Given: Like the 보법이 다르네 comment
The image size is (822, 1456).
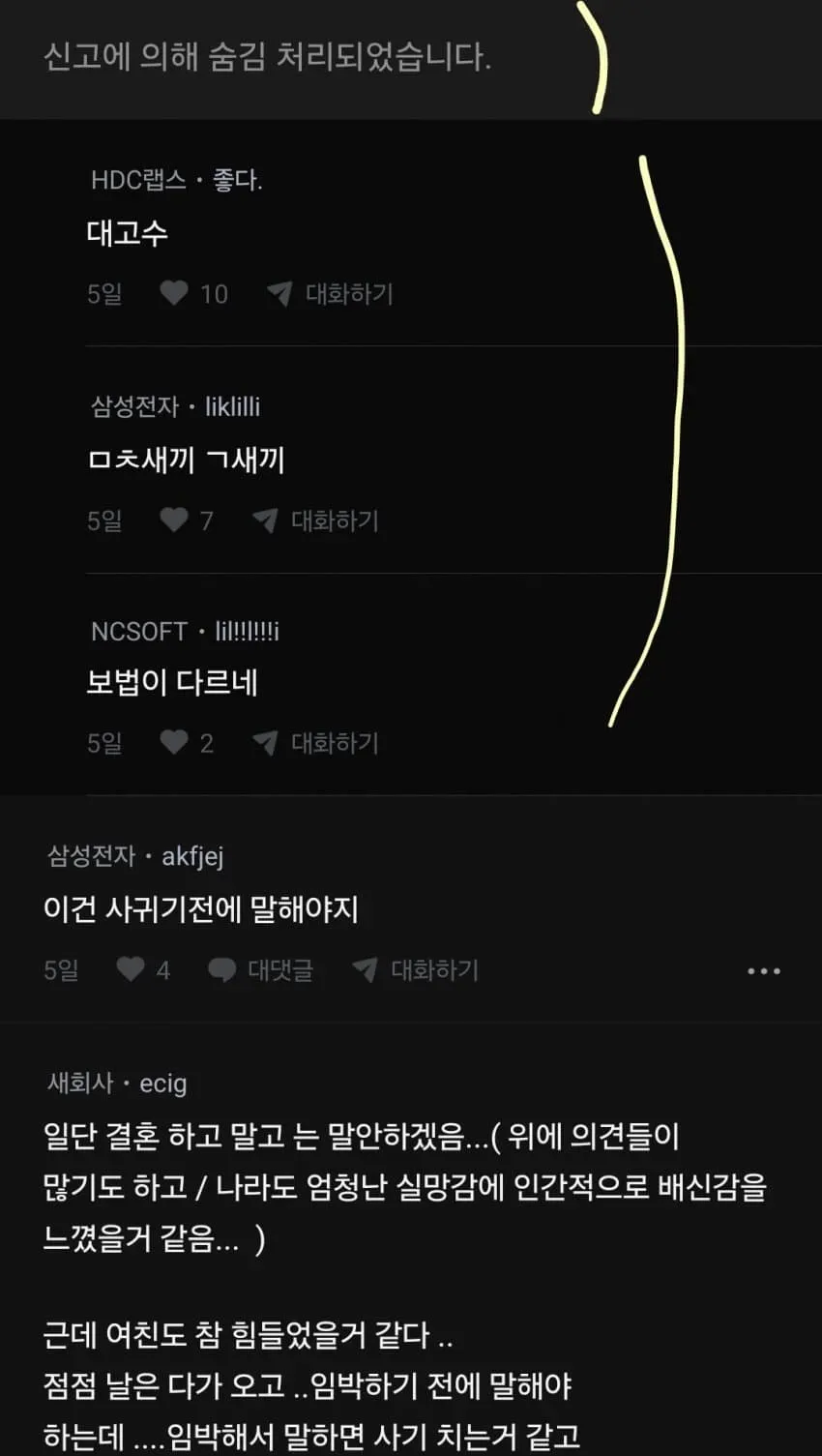Looking at the screenshot, I should point(187,742).
